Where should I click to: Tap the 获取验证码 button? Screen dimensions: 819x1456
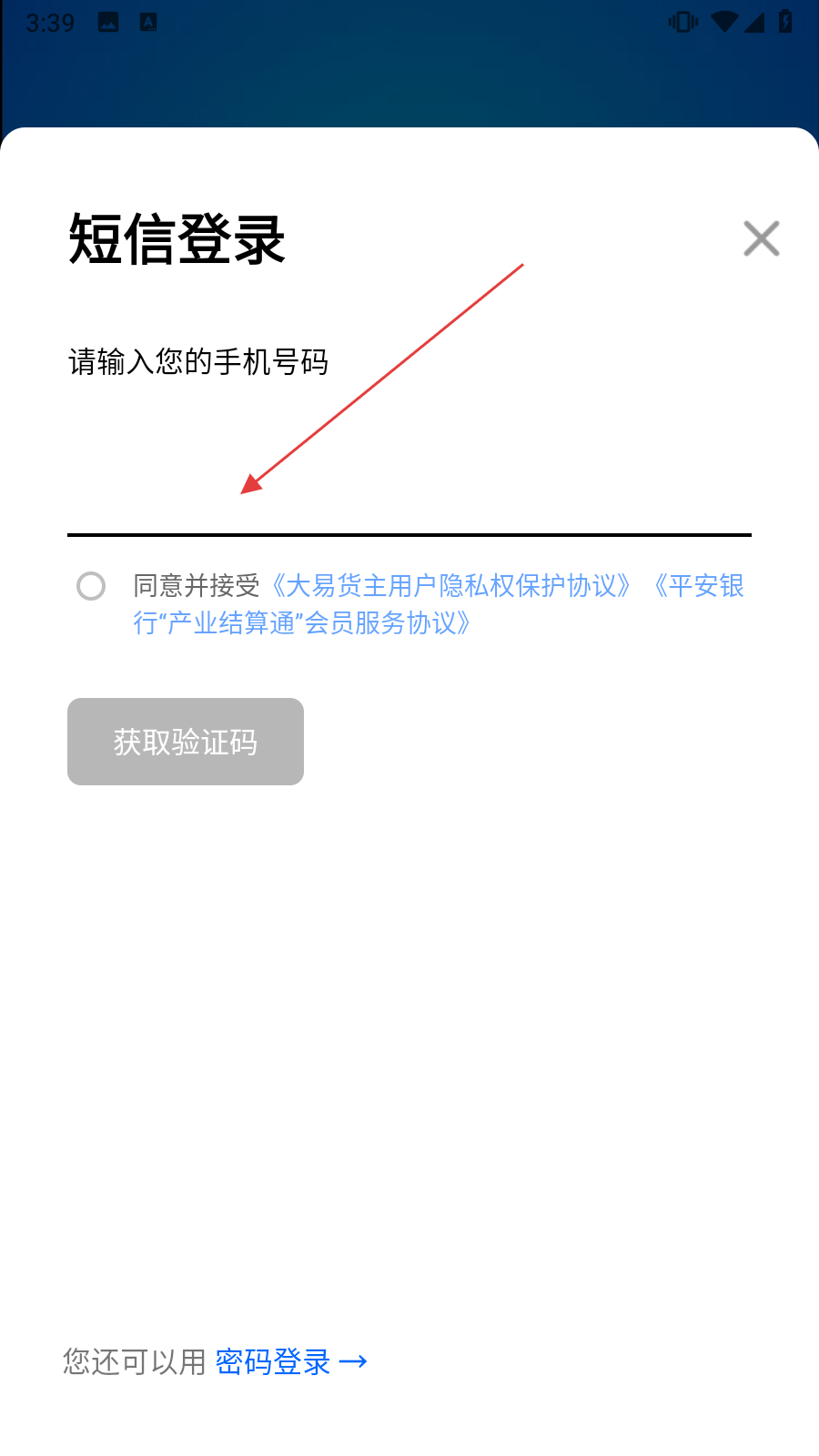[186, 742]
